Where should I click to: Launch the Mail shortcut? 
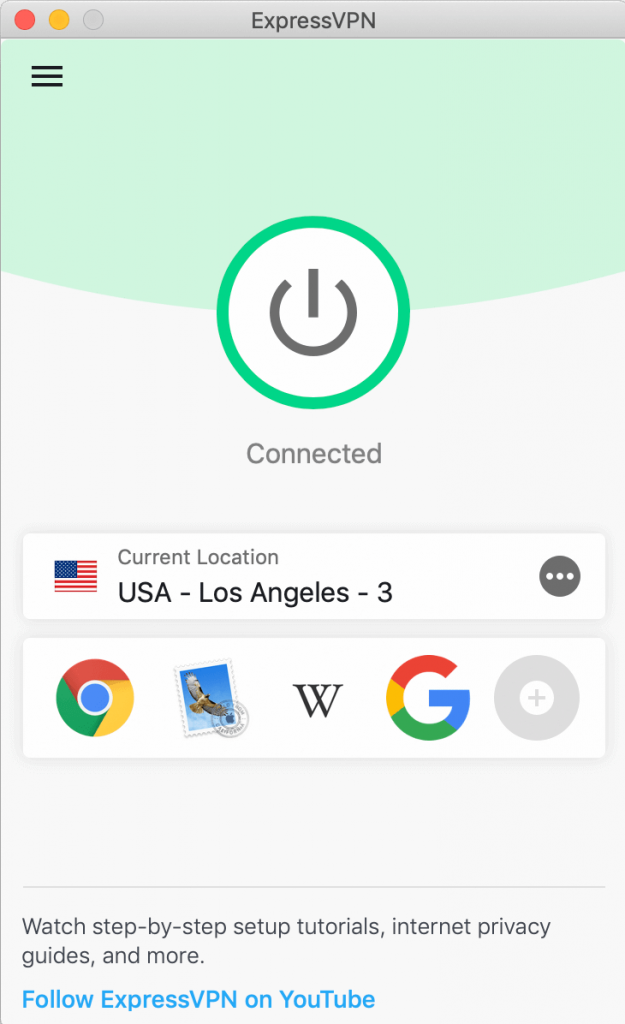click(x=210, y=698)
